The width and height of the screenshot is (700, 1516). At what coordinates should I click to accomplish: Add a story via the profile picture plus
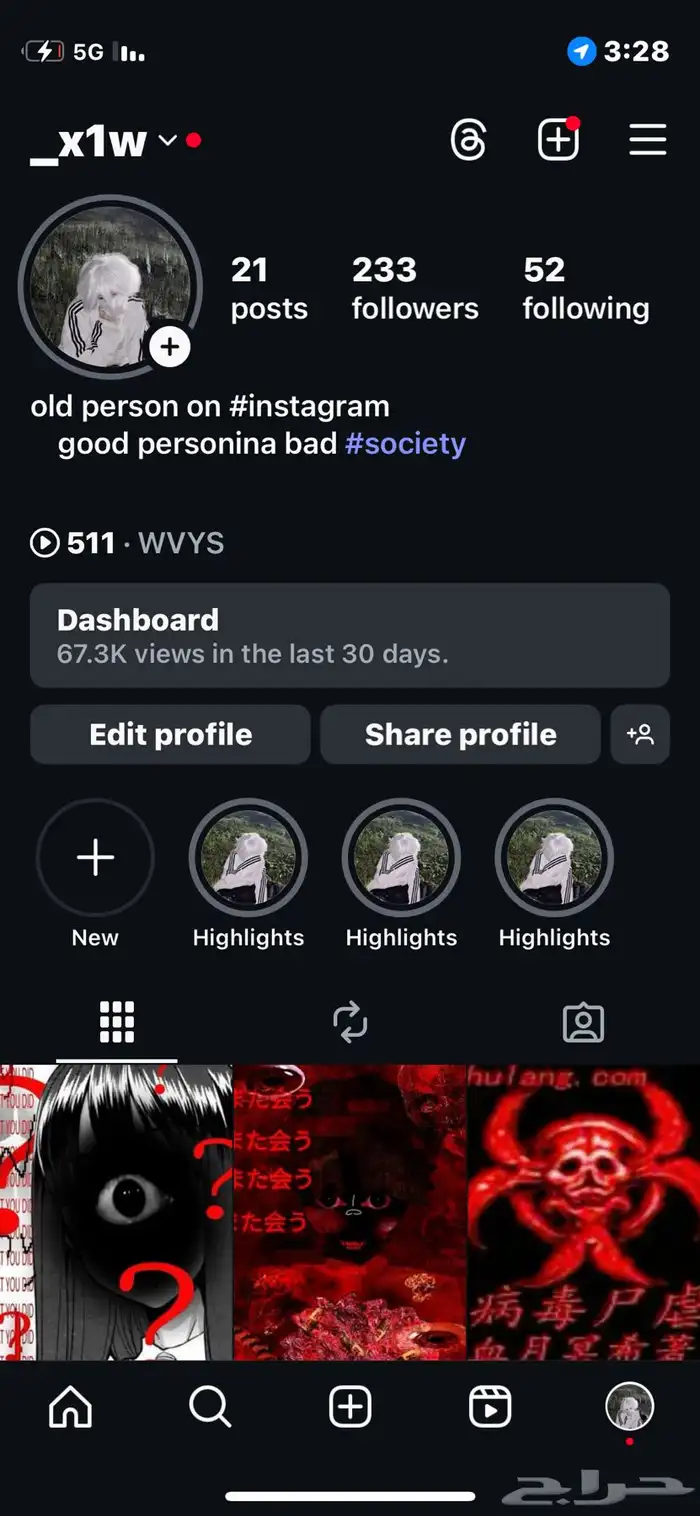pyautogui.click(x=170, y=347)
